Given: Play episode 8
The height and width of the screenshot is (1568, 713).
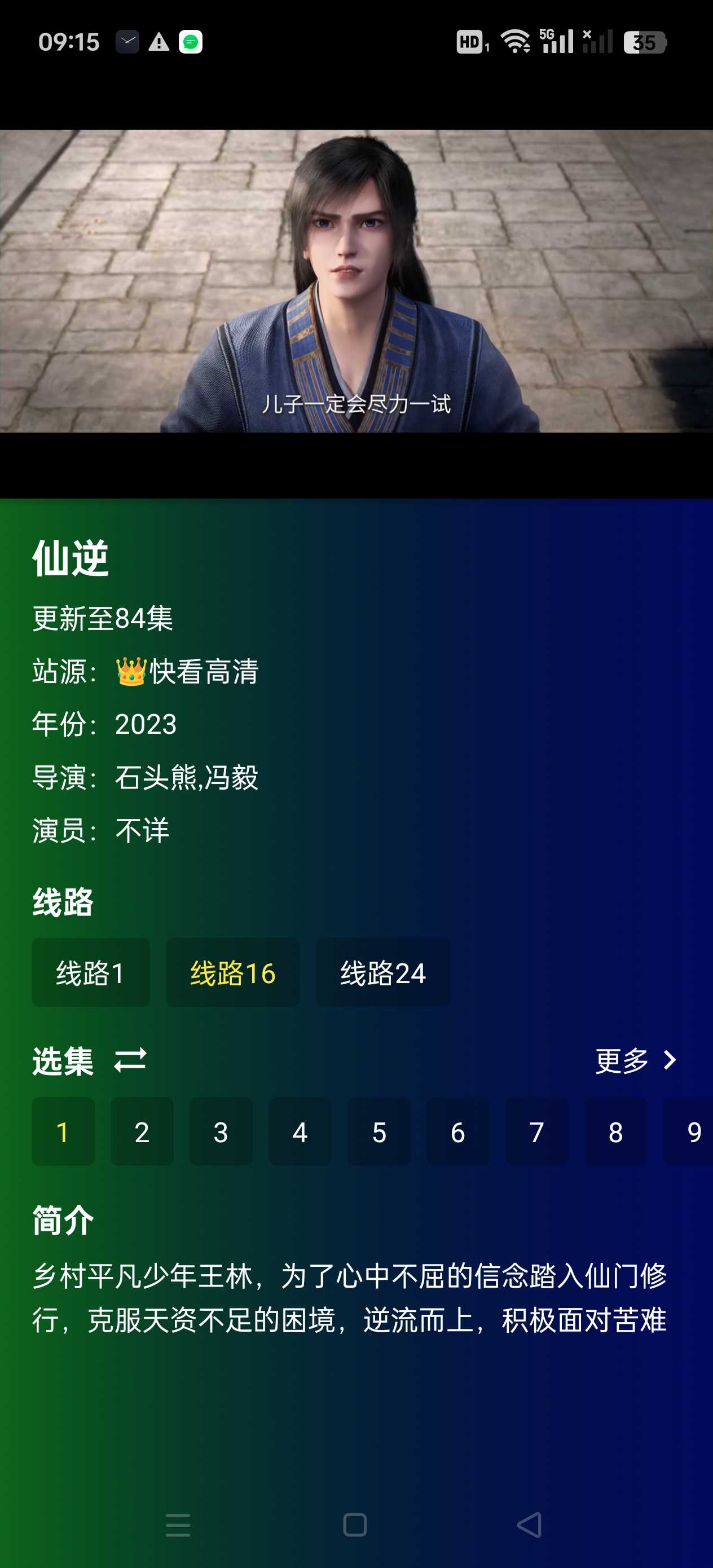Looking at the screenshot, I should (x=615, y=1131).
